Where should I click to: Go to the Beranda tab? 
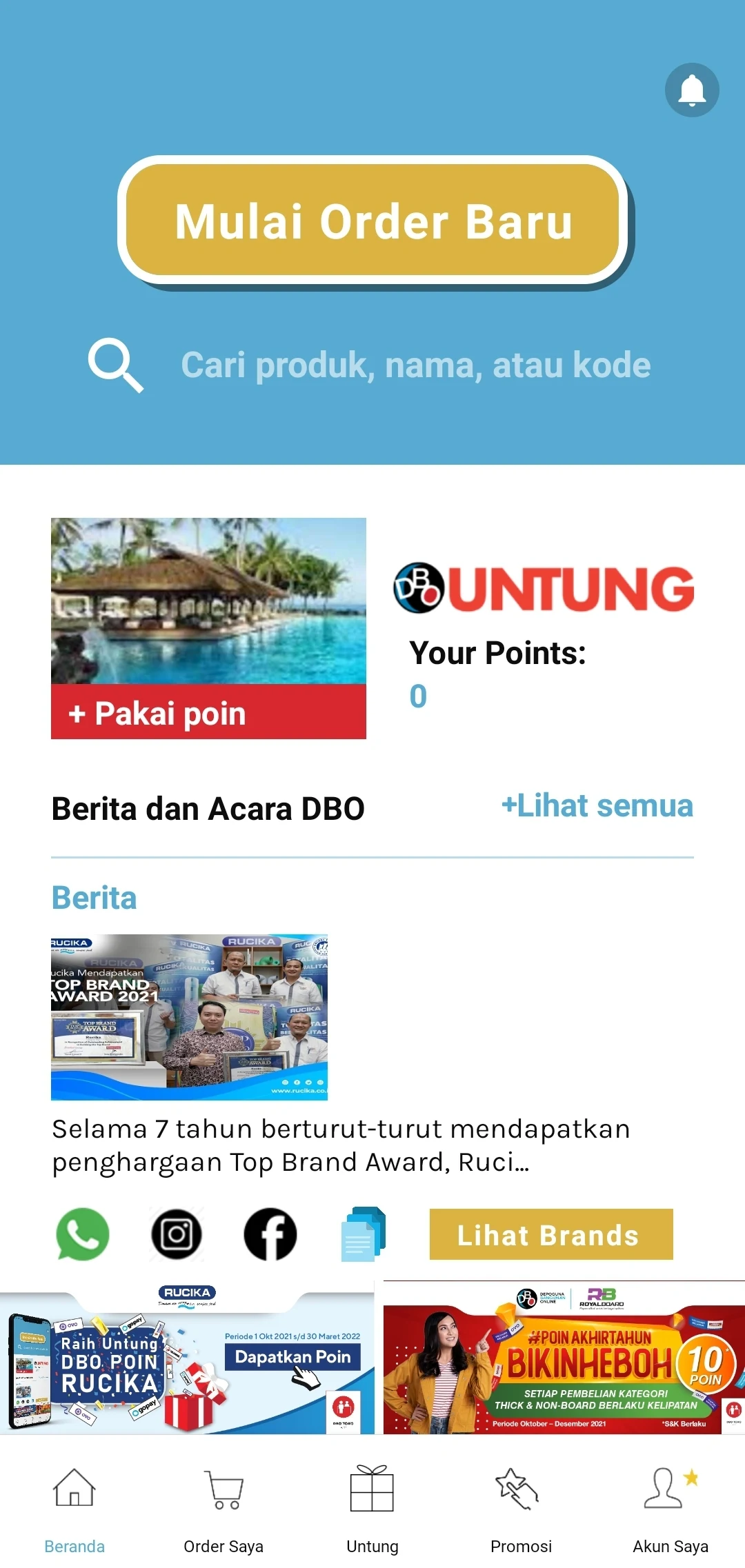(x=74, y=1509)
